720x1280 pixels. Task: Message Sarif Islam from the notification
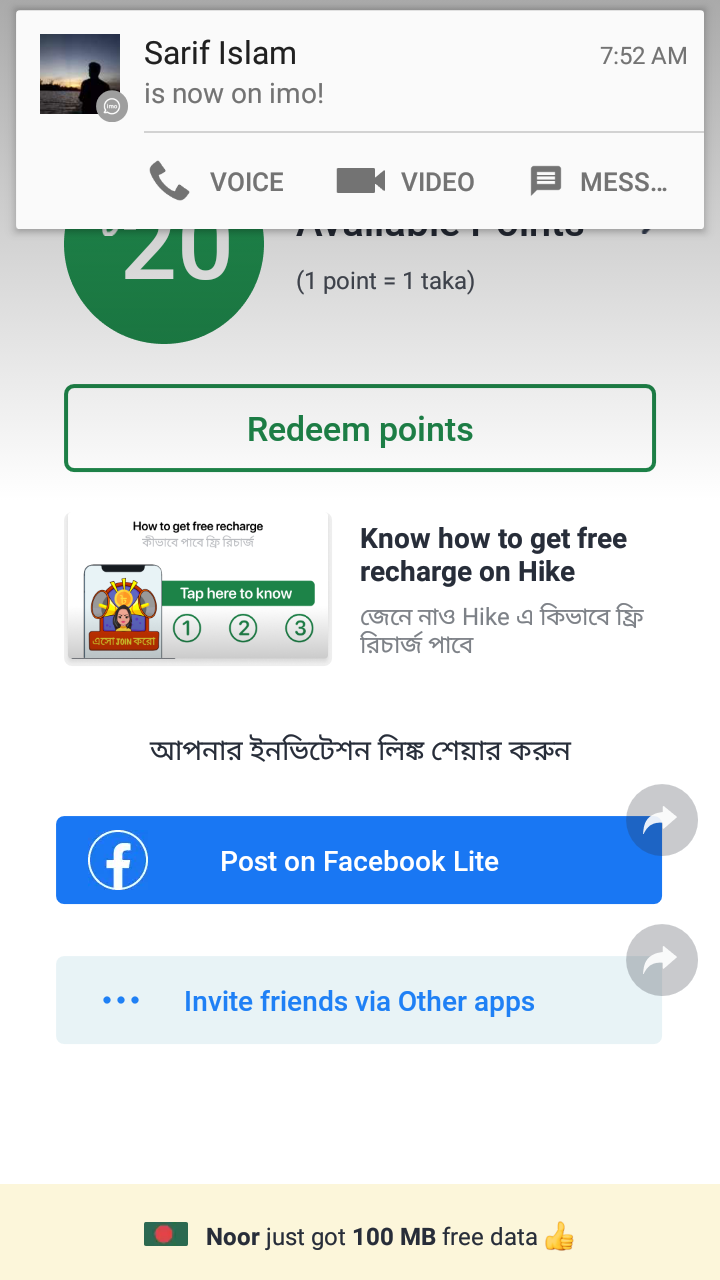point(598,182)
